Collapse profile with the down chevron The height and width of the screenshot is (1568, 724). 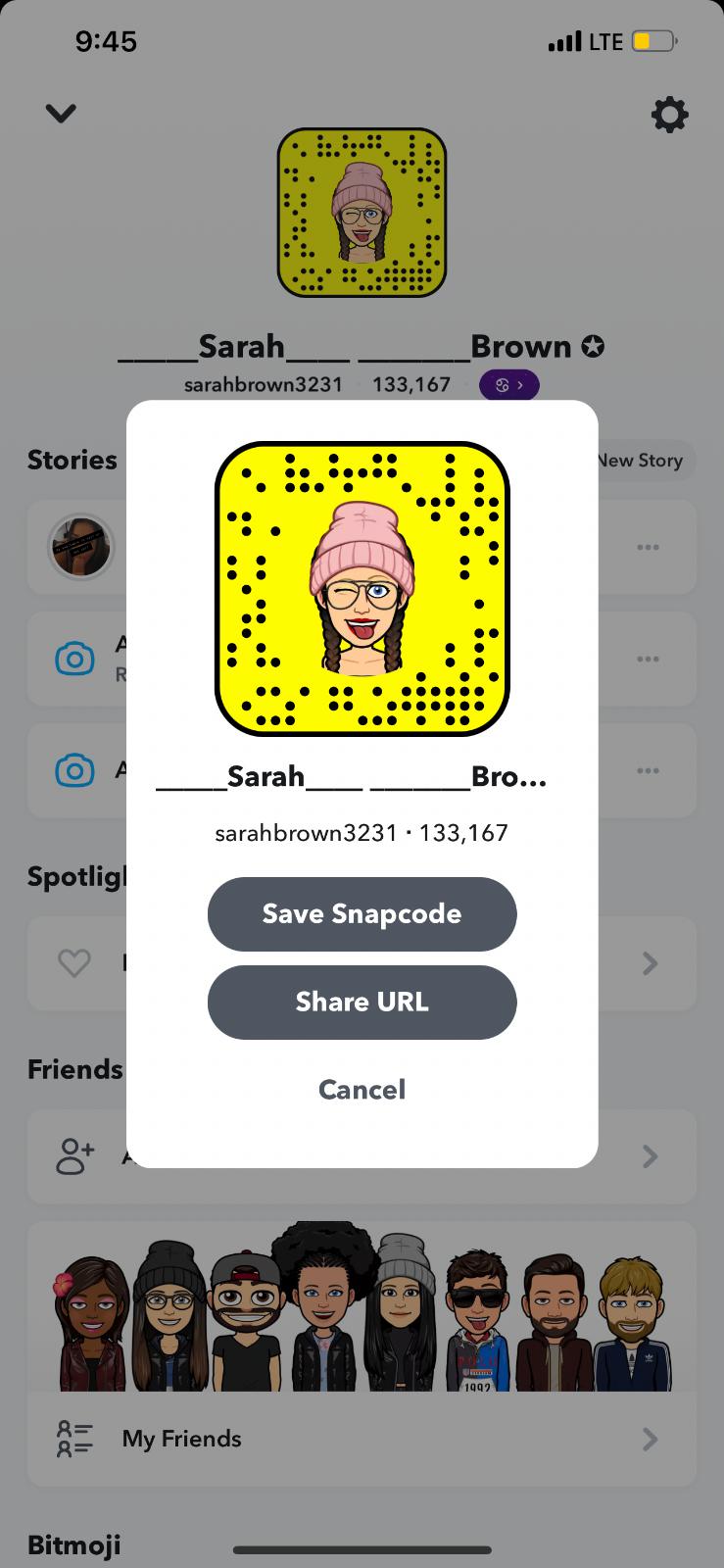pyautogui.click(x=61, y=114)
